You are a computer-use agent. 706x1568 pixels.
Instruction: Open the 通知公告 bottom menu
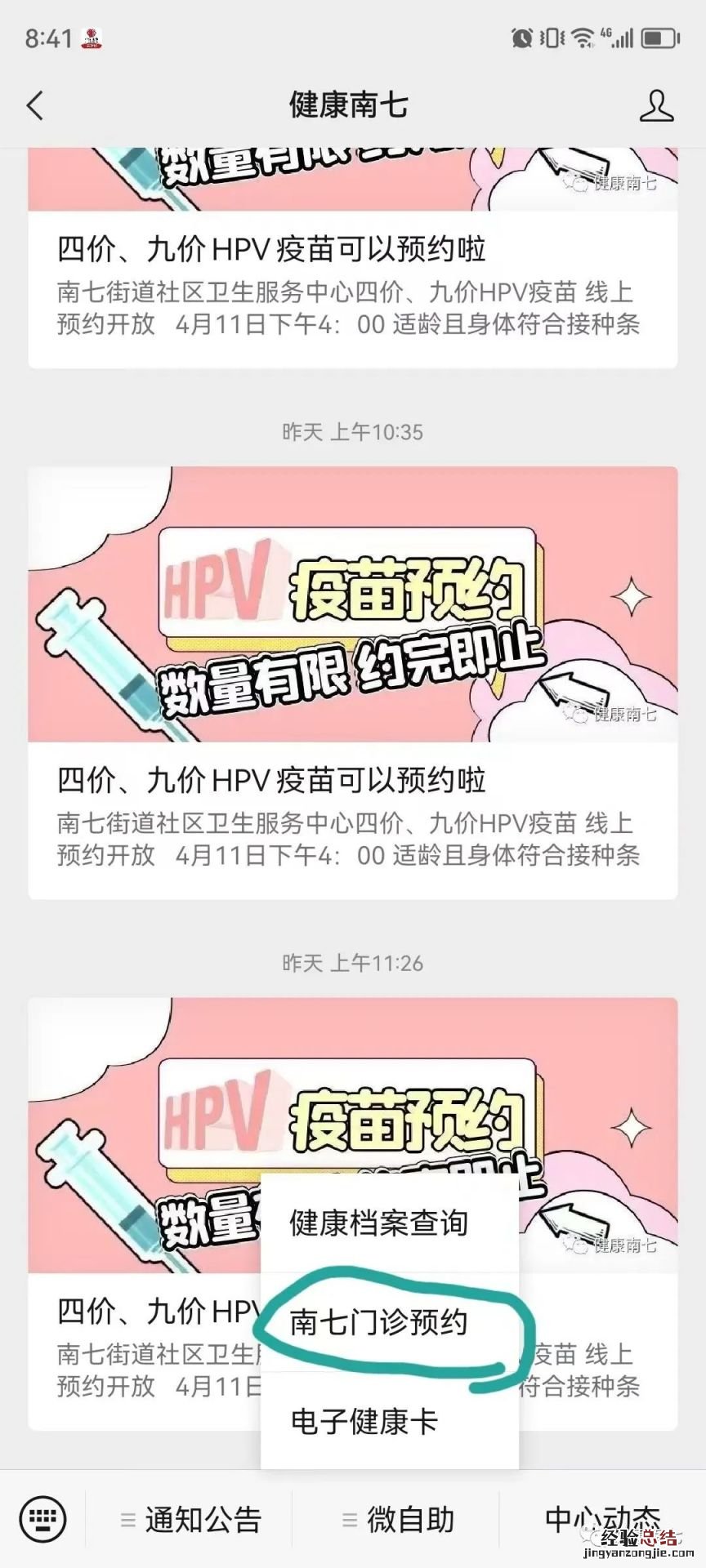(190, 1520)
